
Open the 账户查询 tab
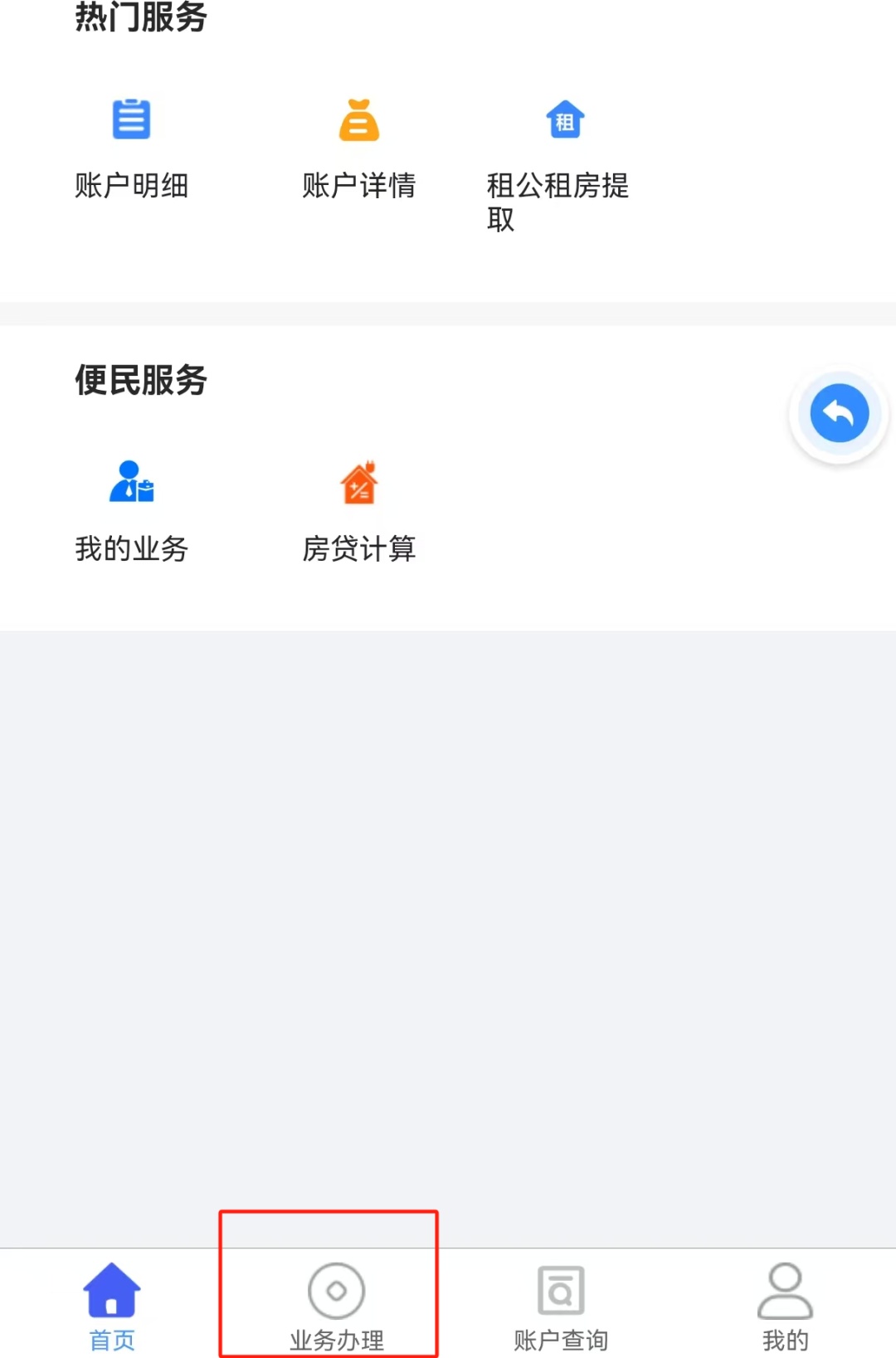pos(561,1307)
